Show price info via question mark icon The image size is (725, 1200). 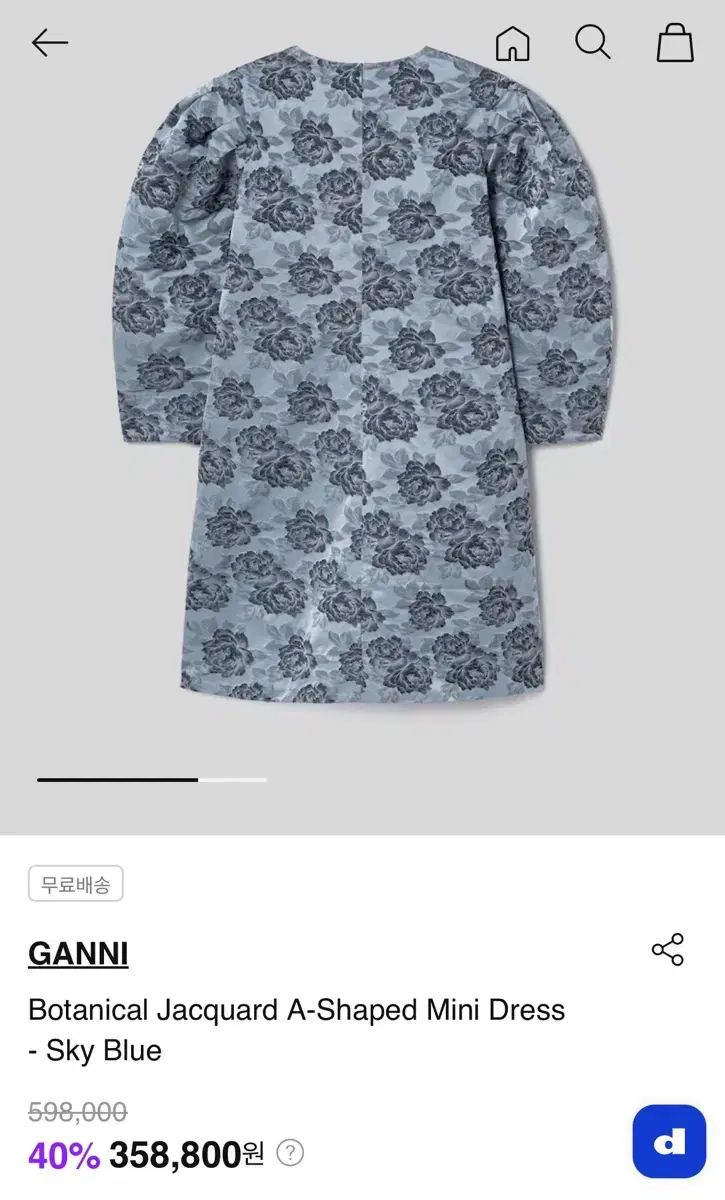[290, 1153]
